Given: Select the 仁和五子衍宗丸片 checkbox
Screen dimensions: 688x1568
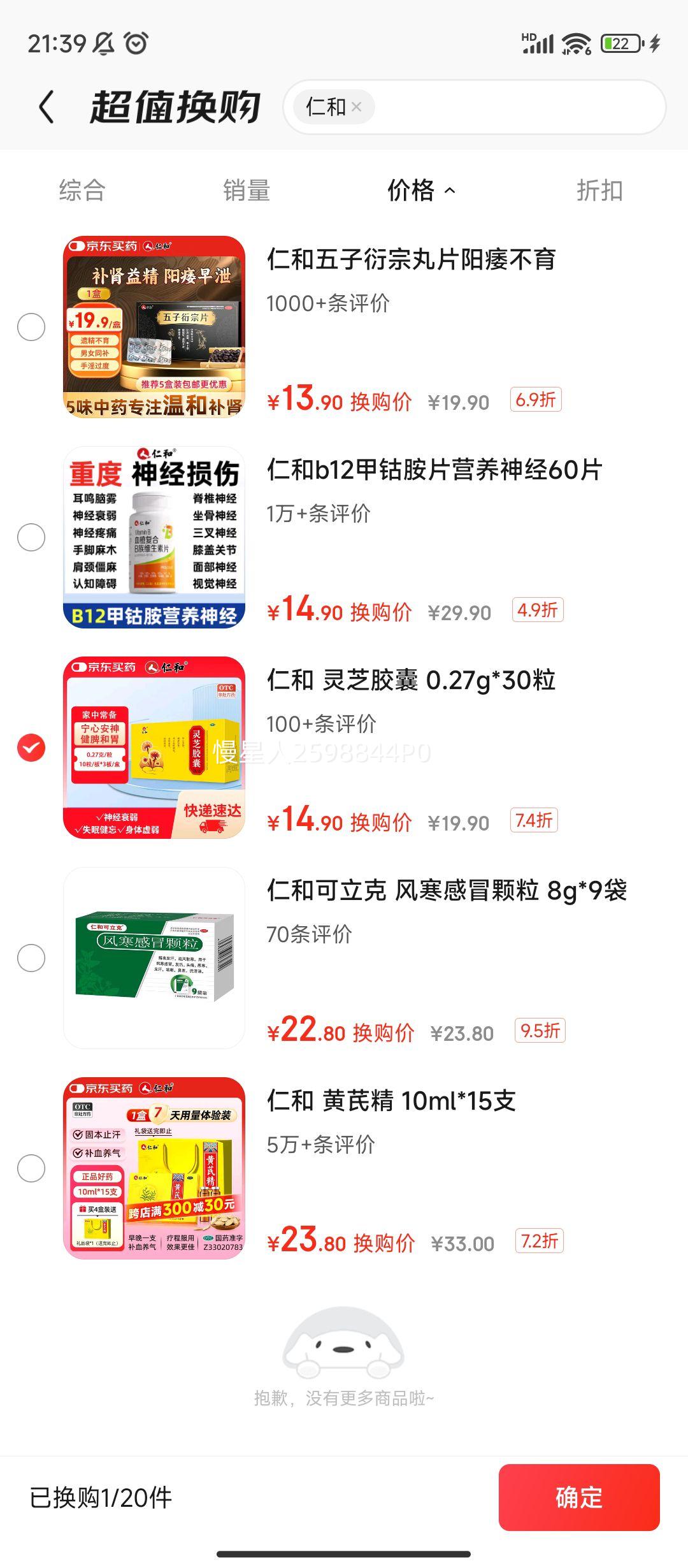Looking at the screenshot, I should [31, 327].
